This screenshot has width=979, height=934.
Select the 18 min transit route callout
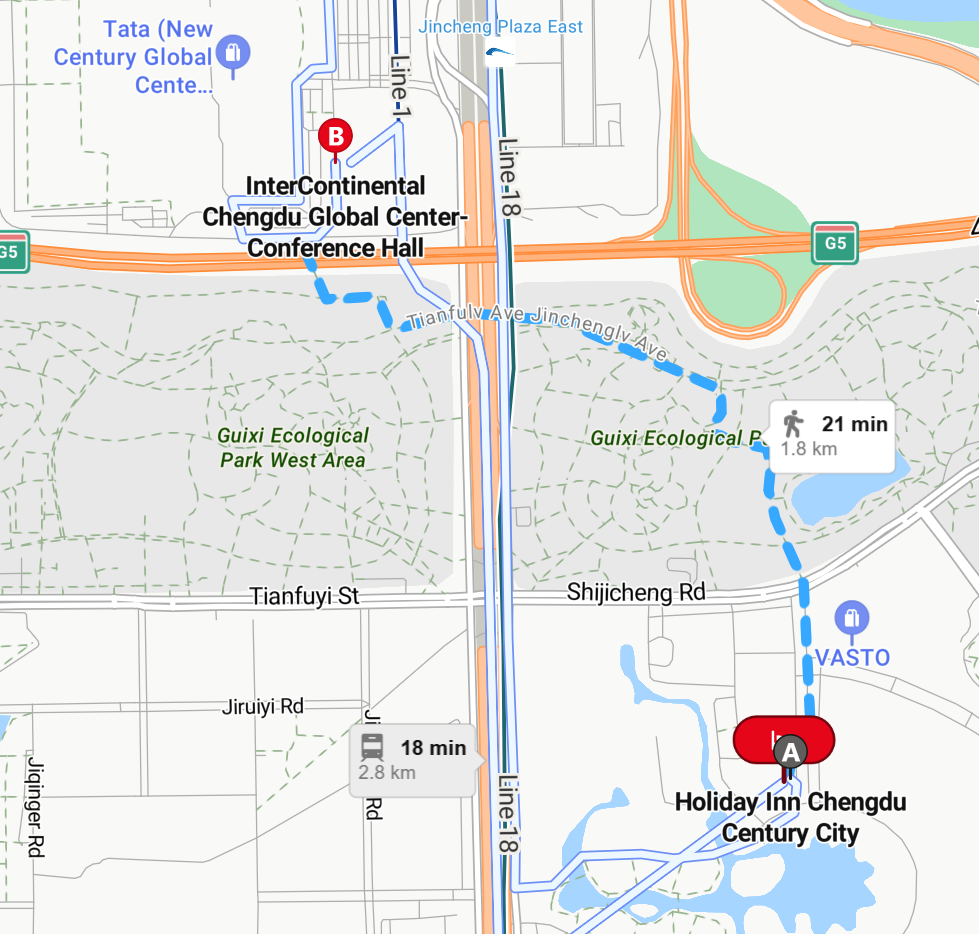tap(412, 759)
